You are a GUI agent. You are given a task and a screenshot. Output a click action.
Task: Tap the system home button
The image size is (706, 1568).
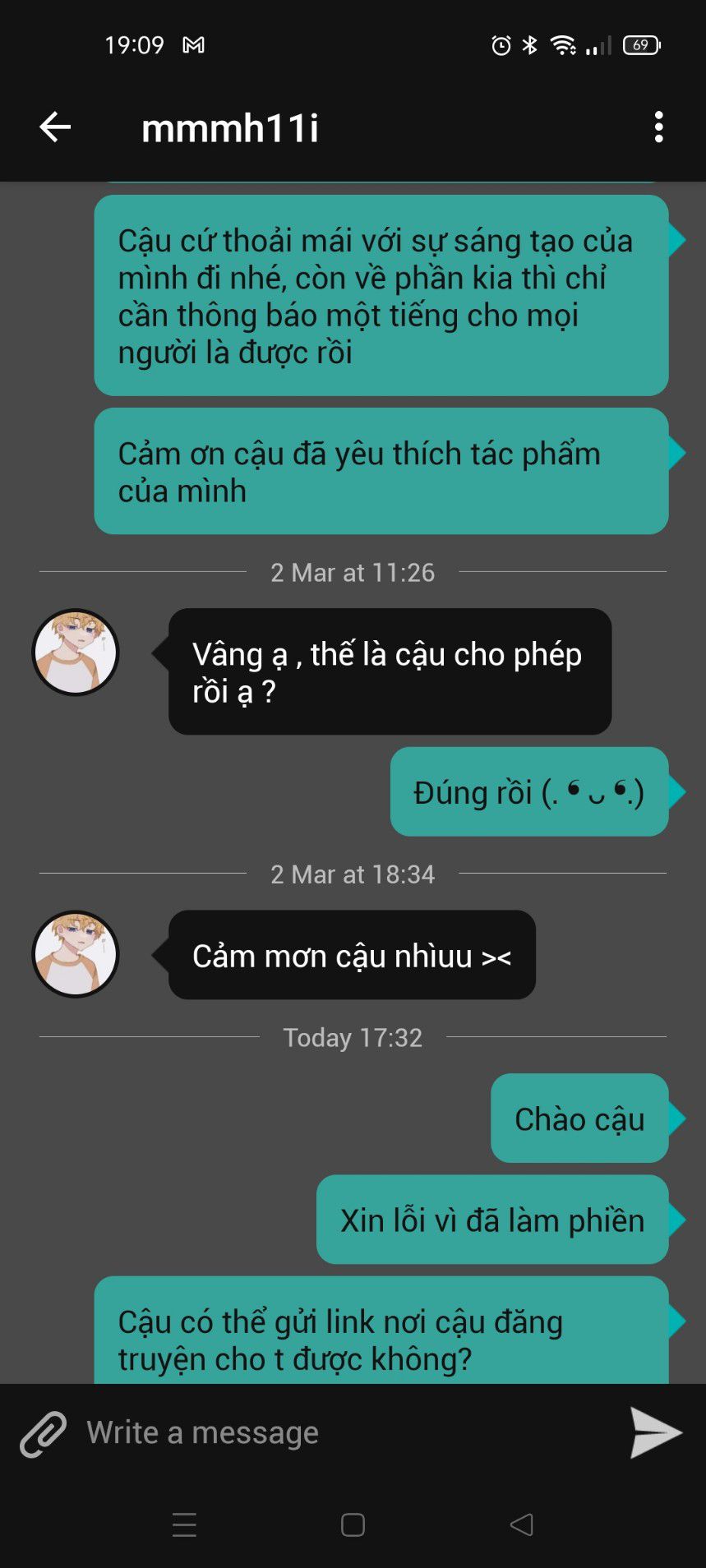[353, 1525]
